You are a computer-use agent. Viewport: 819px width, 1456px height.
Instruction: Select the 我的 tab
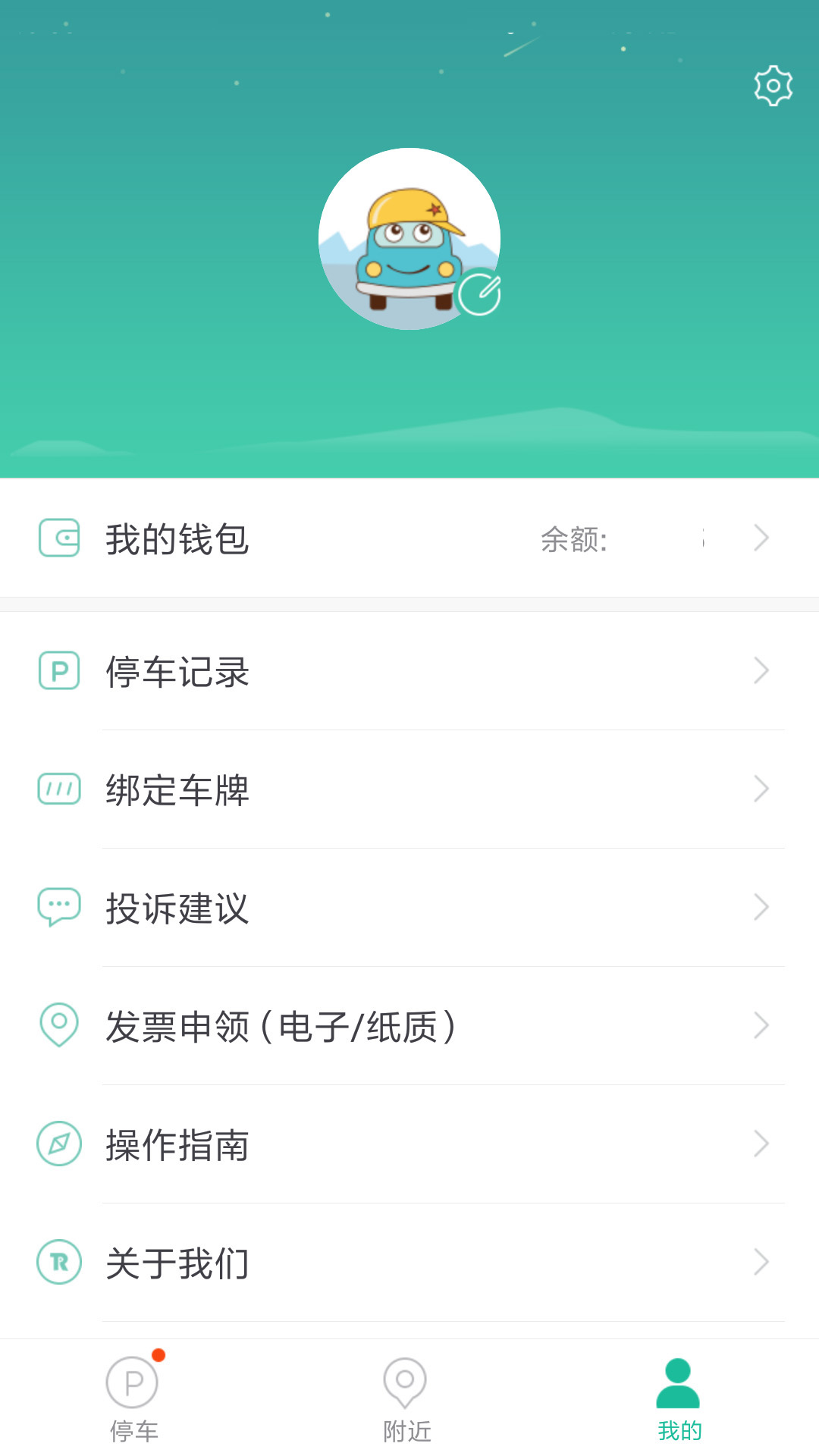679,1399
